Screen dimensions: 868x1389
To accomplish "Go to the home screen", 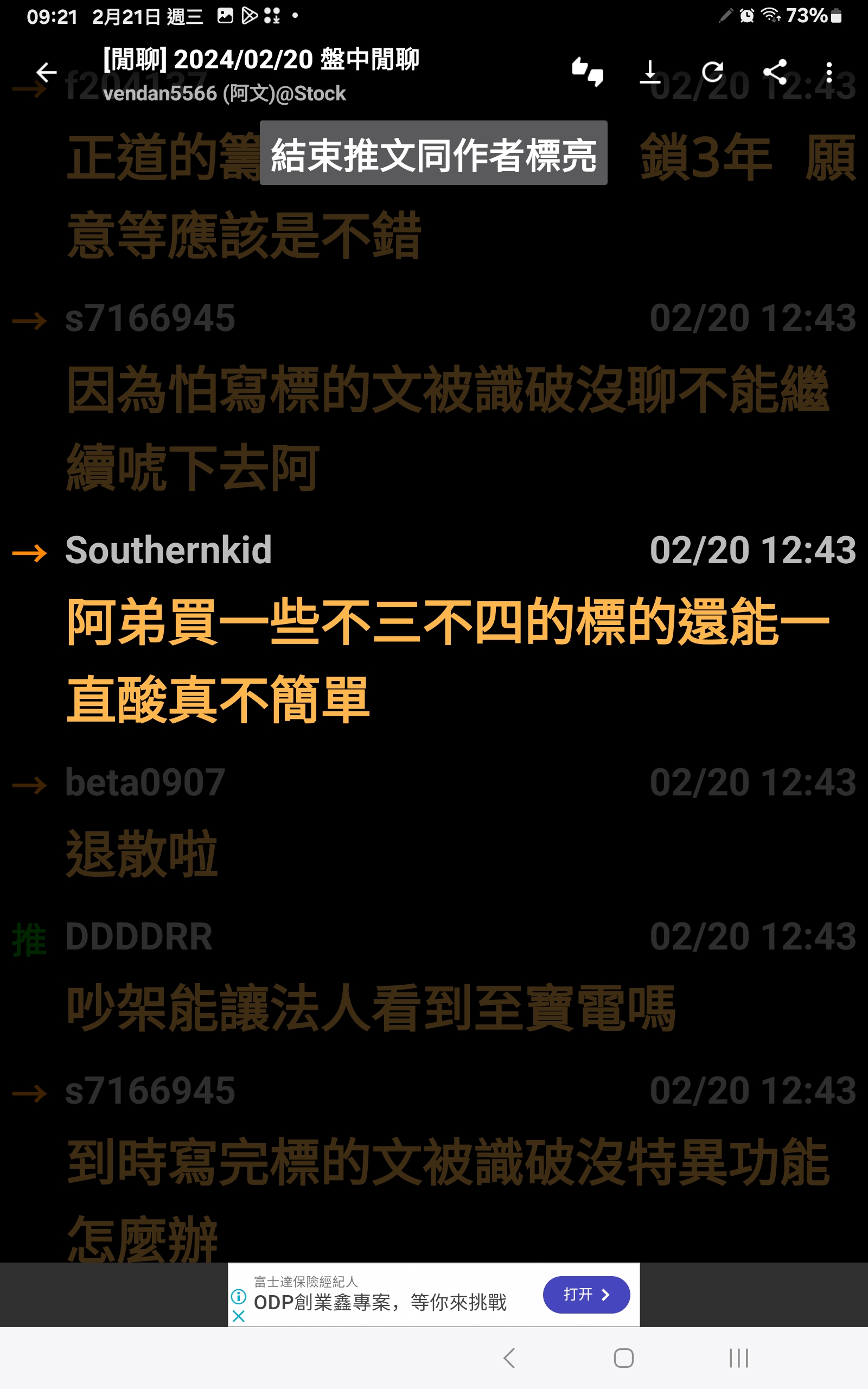I will click(x=623, y=1358).
